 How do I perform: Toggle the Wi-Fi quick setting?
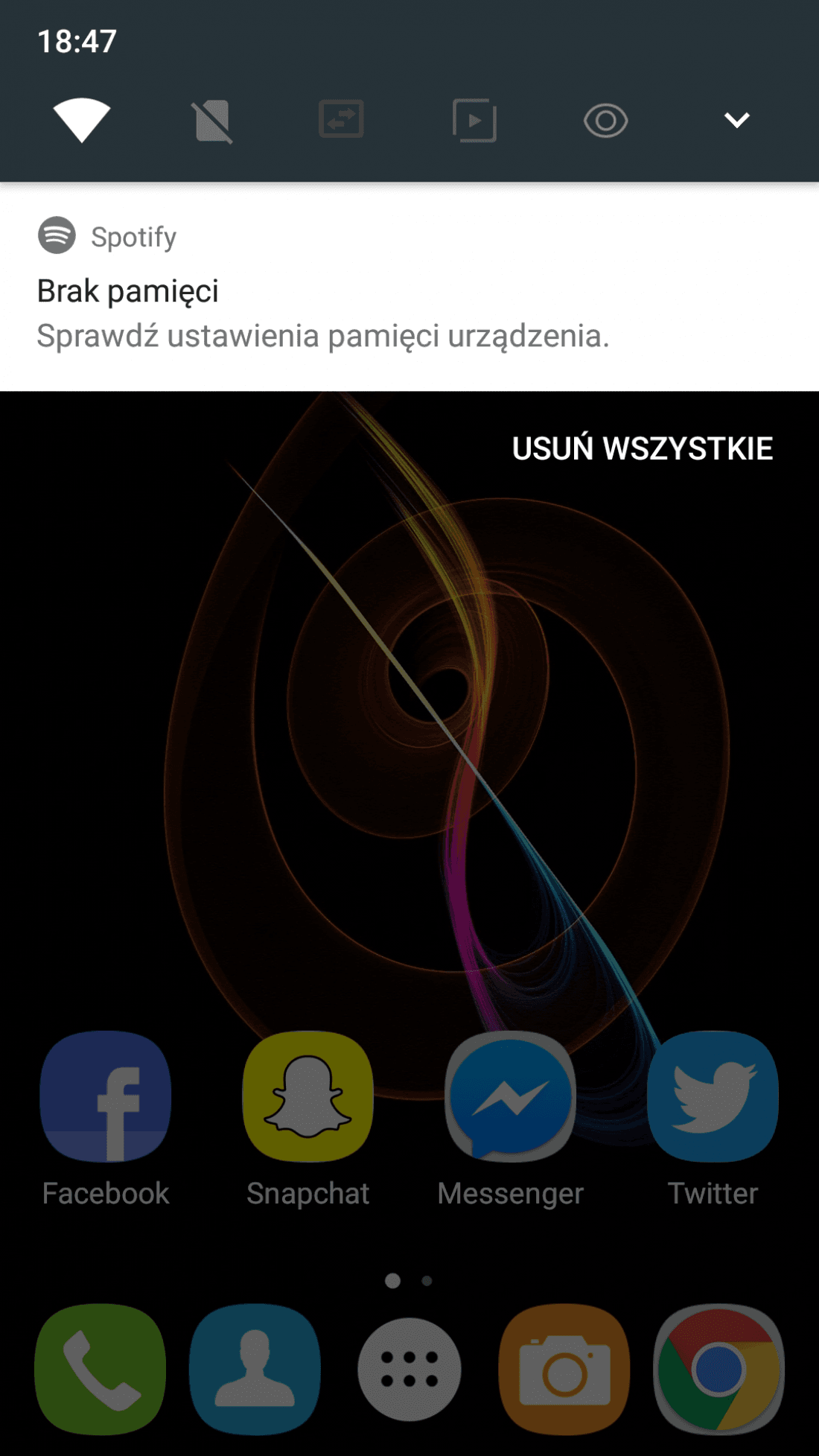82,120
